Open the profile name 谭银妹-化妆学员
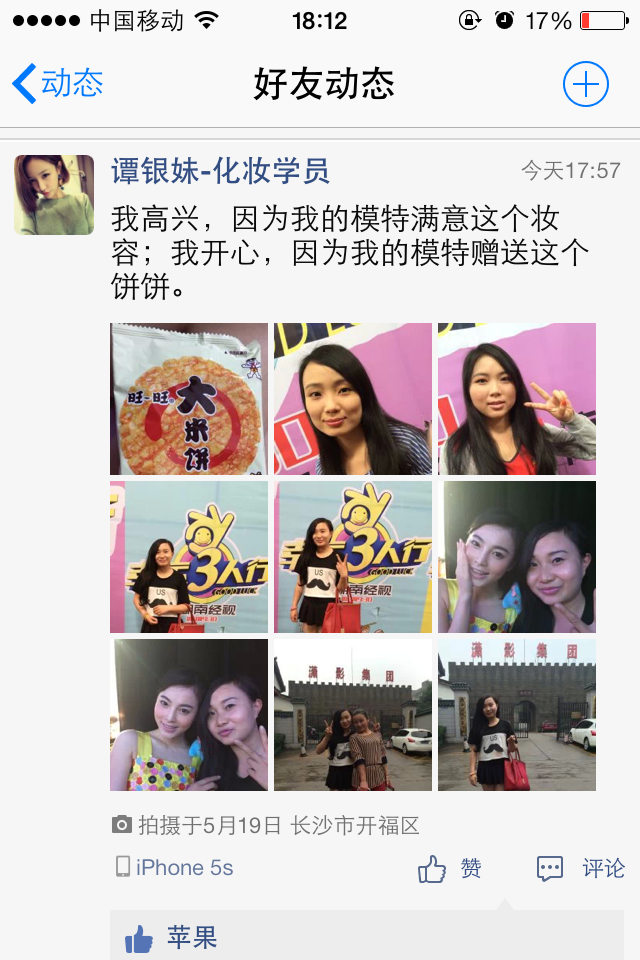The width and height of the screenshot is (640, 960). click(220, 172)
